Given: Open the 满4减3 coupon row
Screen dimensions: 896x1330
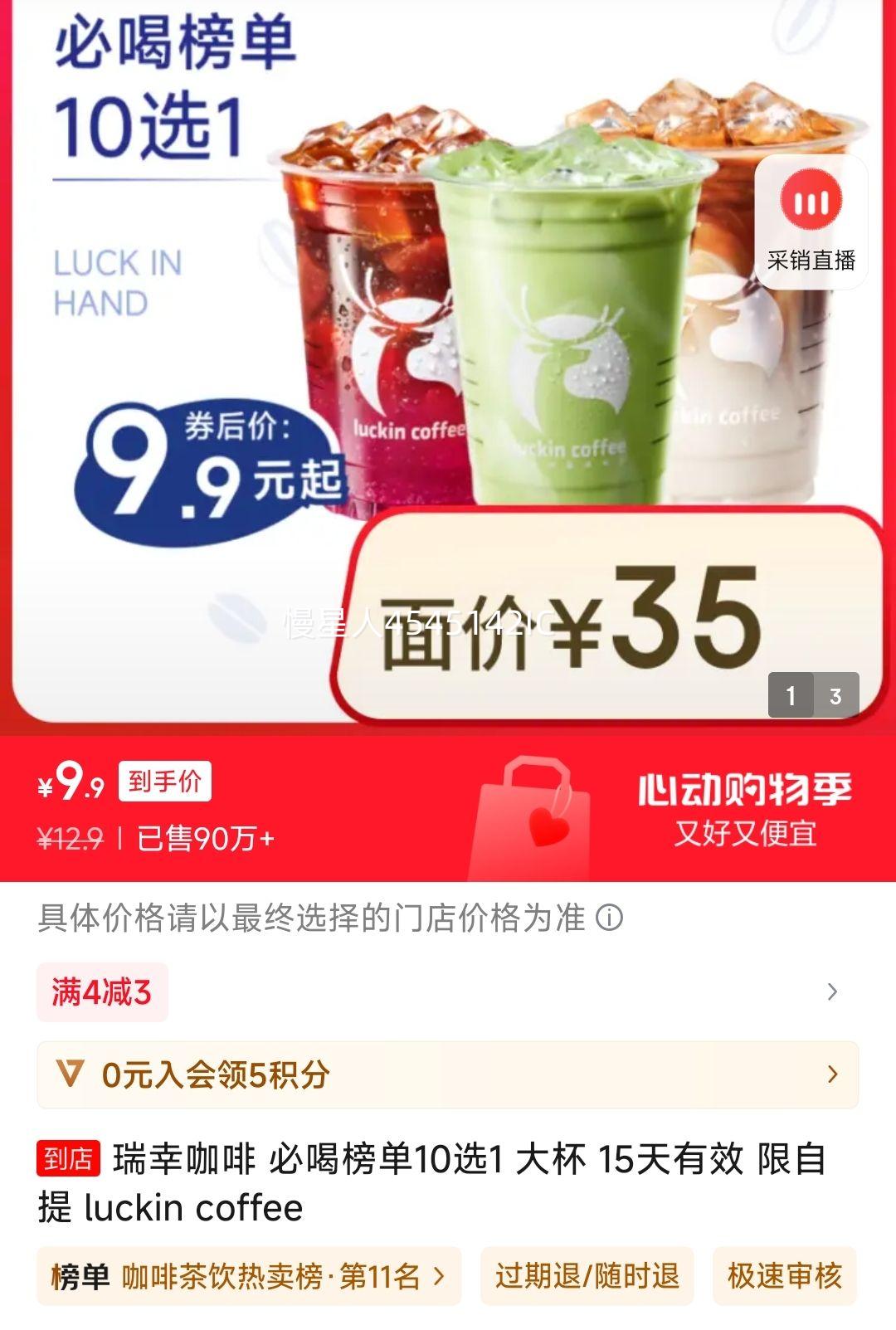Looking at the screenshot, I should 447,991.
